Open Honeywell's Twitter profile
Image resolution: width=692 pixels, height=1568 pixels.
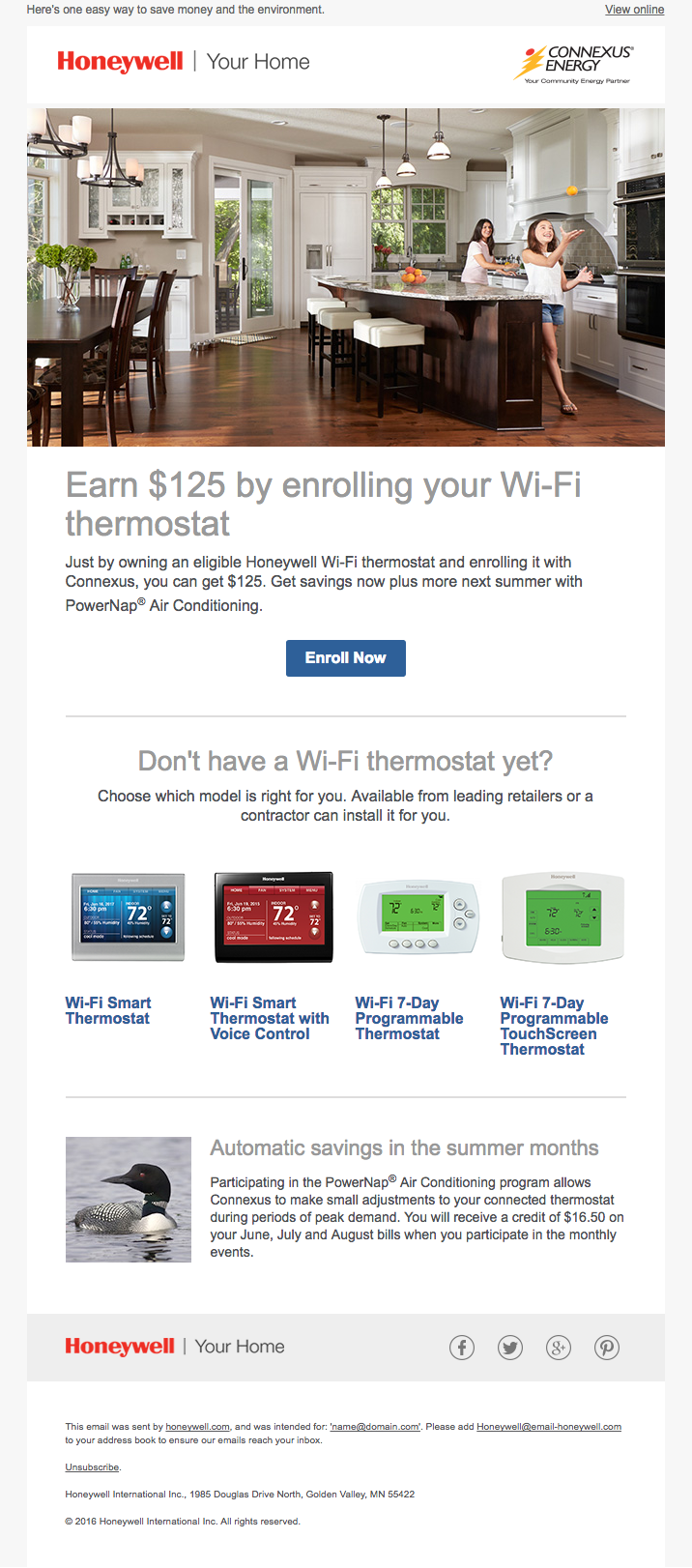coord(510,1348)
